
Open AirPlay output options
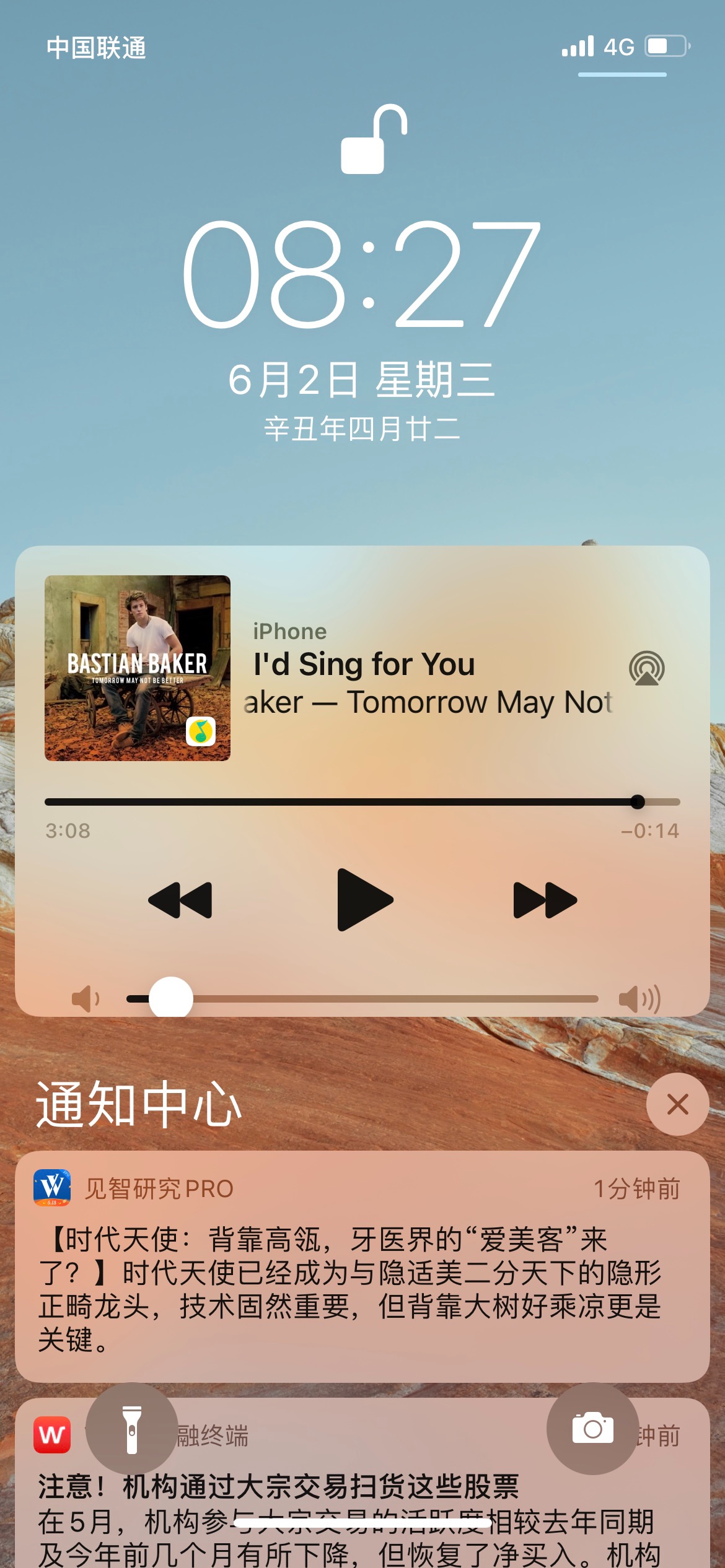click(x=646, y=668)
